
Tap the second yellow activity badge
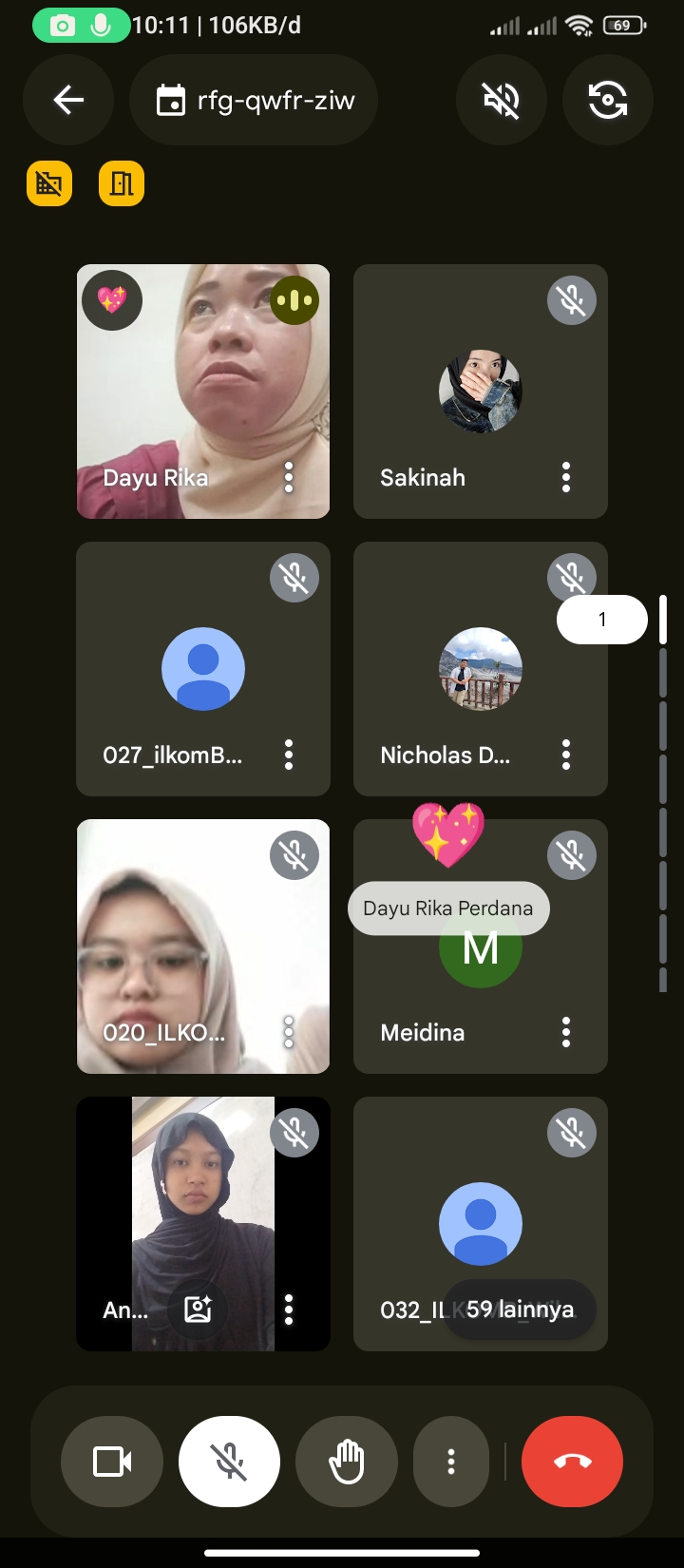[x=122, y=182]
